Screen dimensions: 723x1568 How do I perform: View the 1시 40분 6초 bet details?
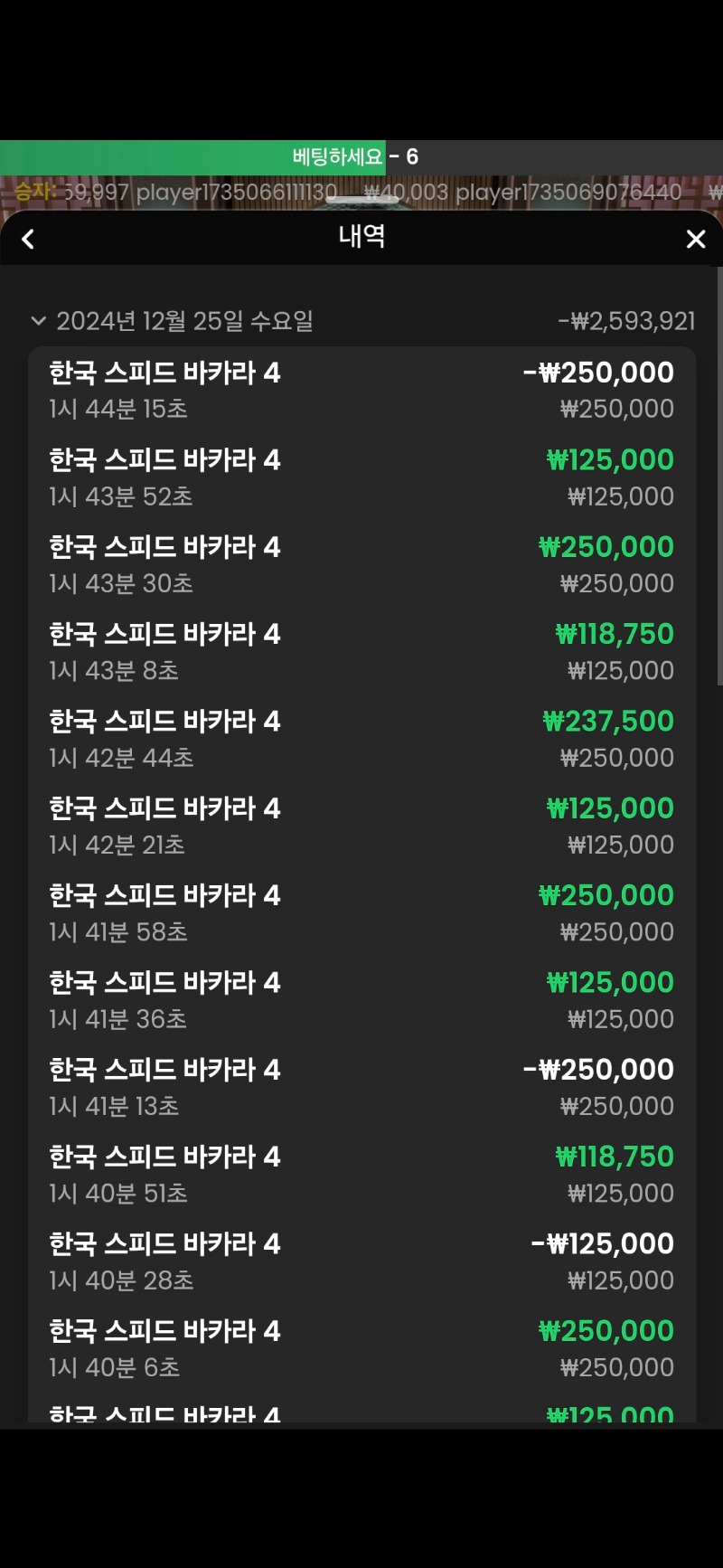click(361, 1348)
